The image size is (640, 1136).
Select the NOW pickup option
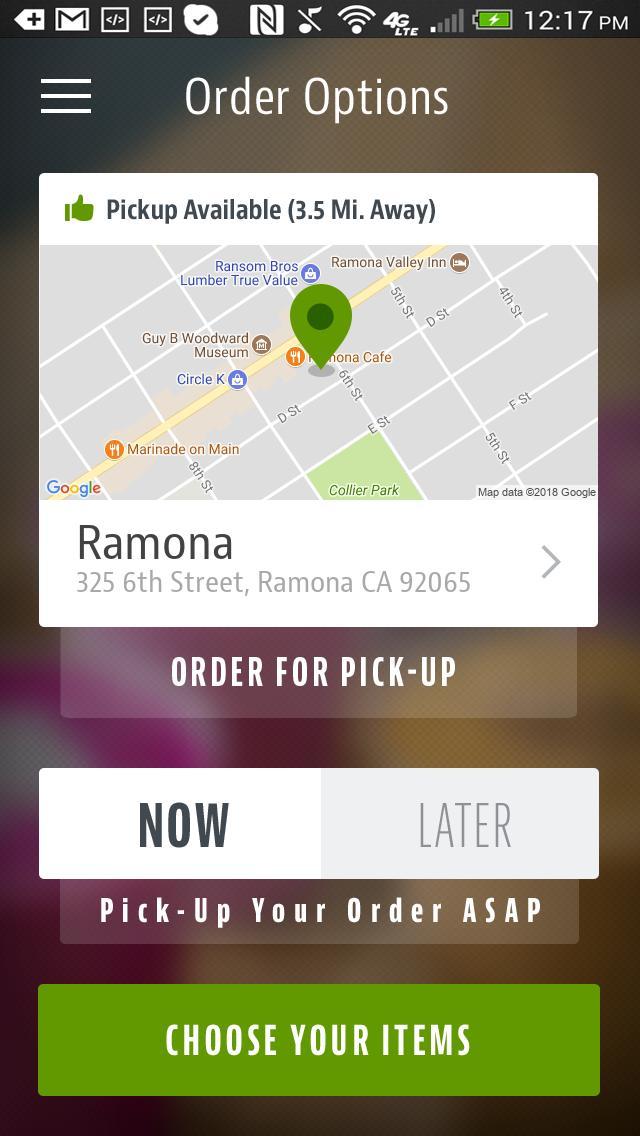(x=181, y=824)
